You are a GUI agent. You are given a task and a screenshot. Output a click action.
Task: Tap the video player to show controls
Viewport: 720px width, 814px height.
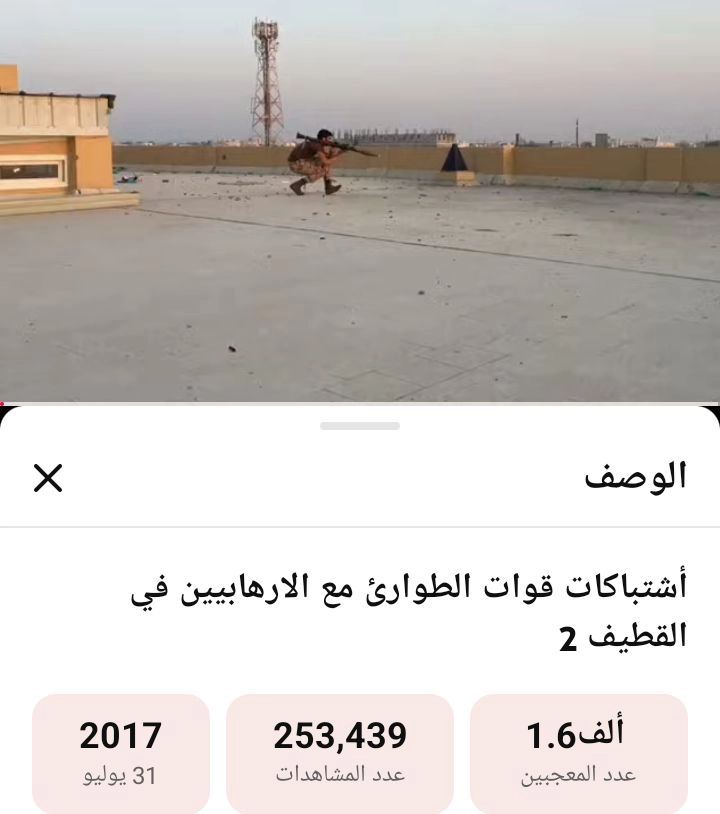[x=360, y=200]
